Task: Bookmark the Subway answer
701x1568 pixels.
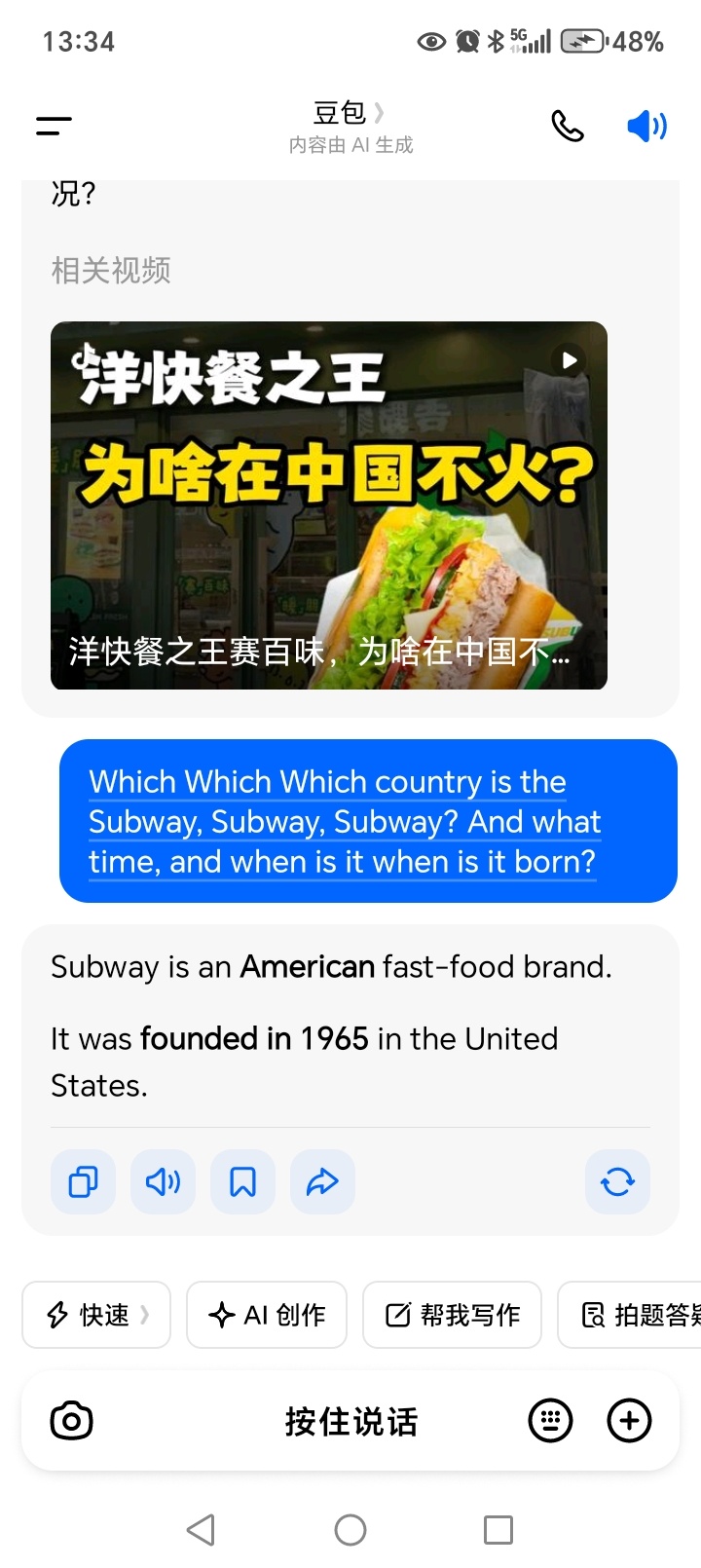Action: (243, 1182)
